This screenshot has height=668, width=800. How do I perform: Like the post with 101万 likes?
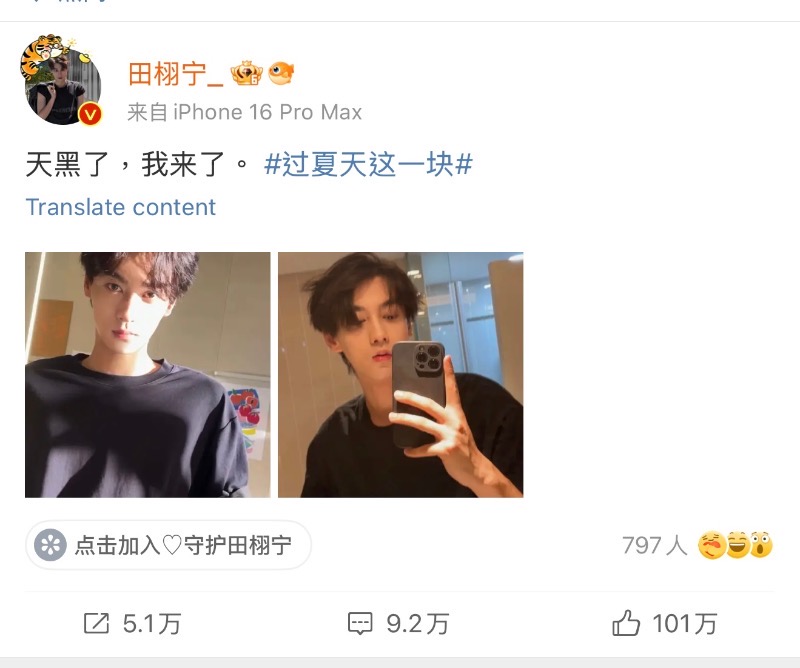(x=664, y=624)
